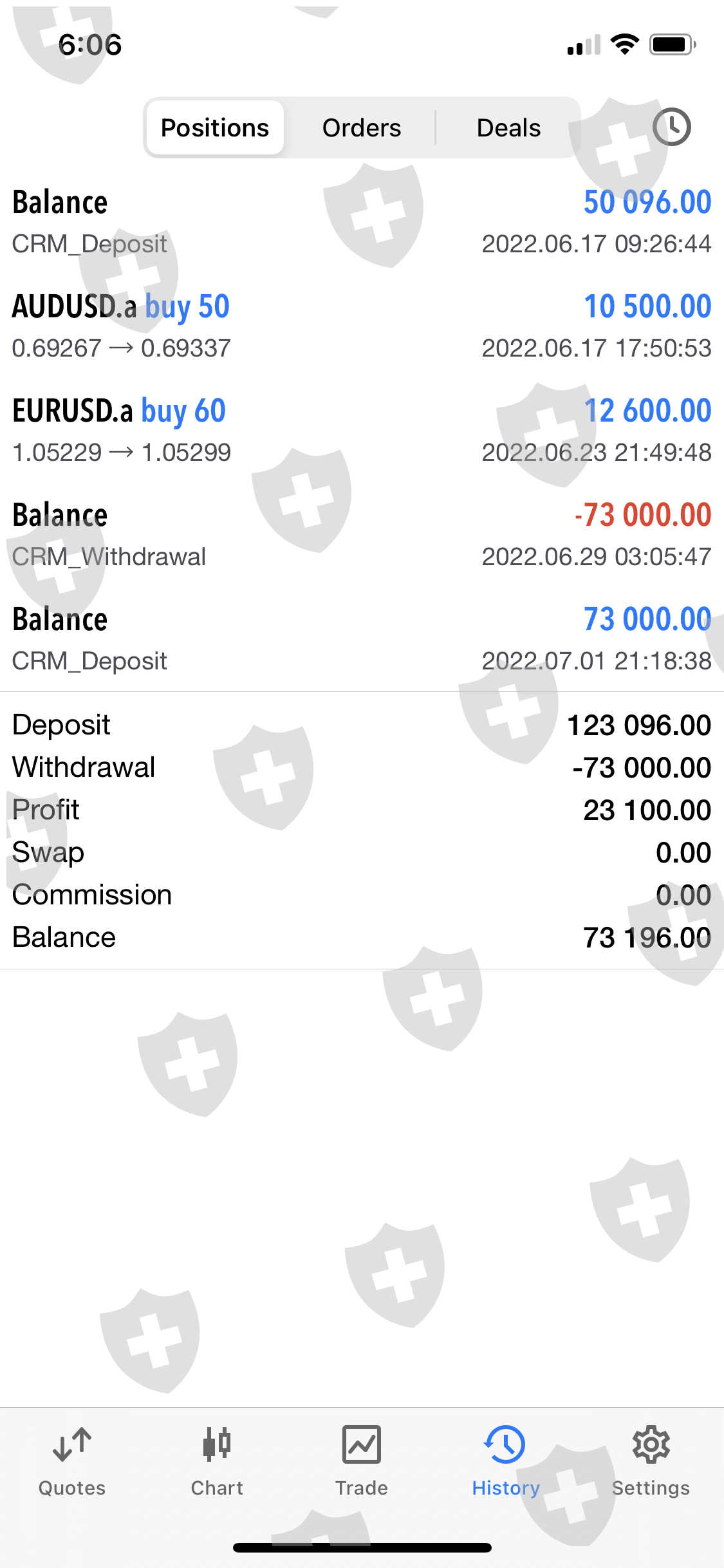The height and width of the screenshot is (1568, 724).
Task: Switch to the Deals segment
Action: pyautogui.click(x=508, y=128)
